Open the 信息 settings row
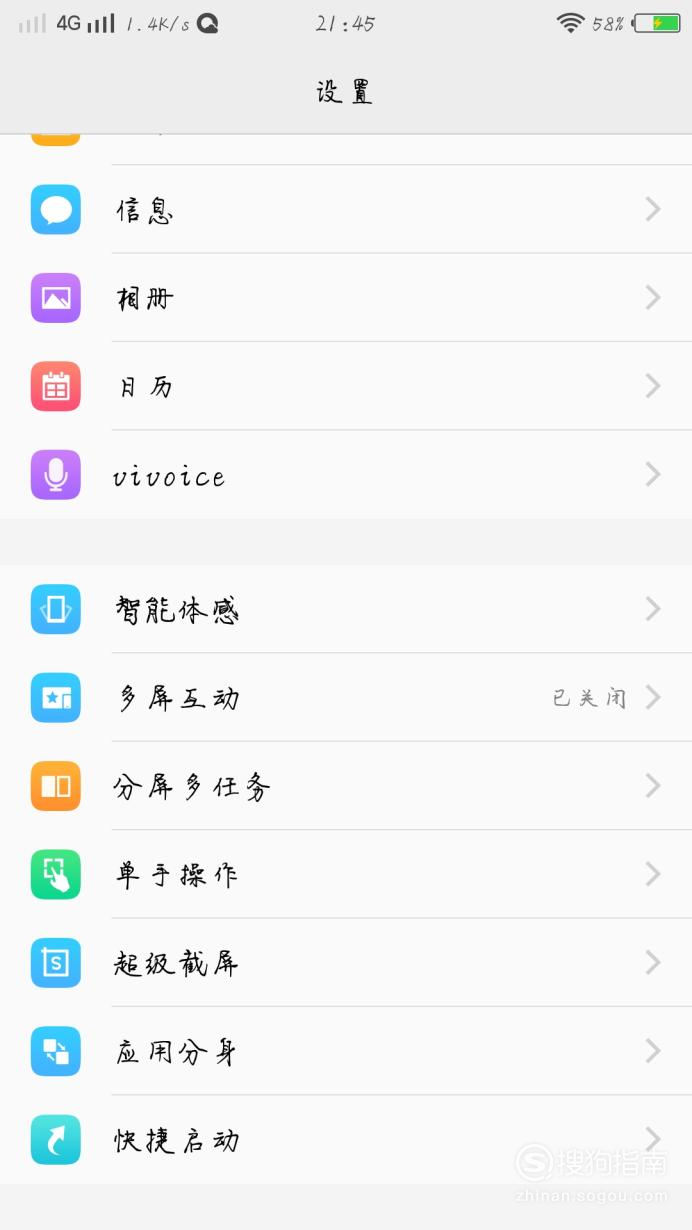The width and height of the screenshot is (692, 1230). [x=346, y=209]
